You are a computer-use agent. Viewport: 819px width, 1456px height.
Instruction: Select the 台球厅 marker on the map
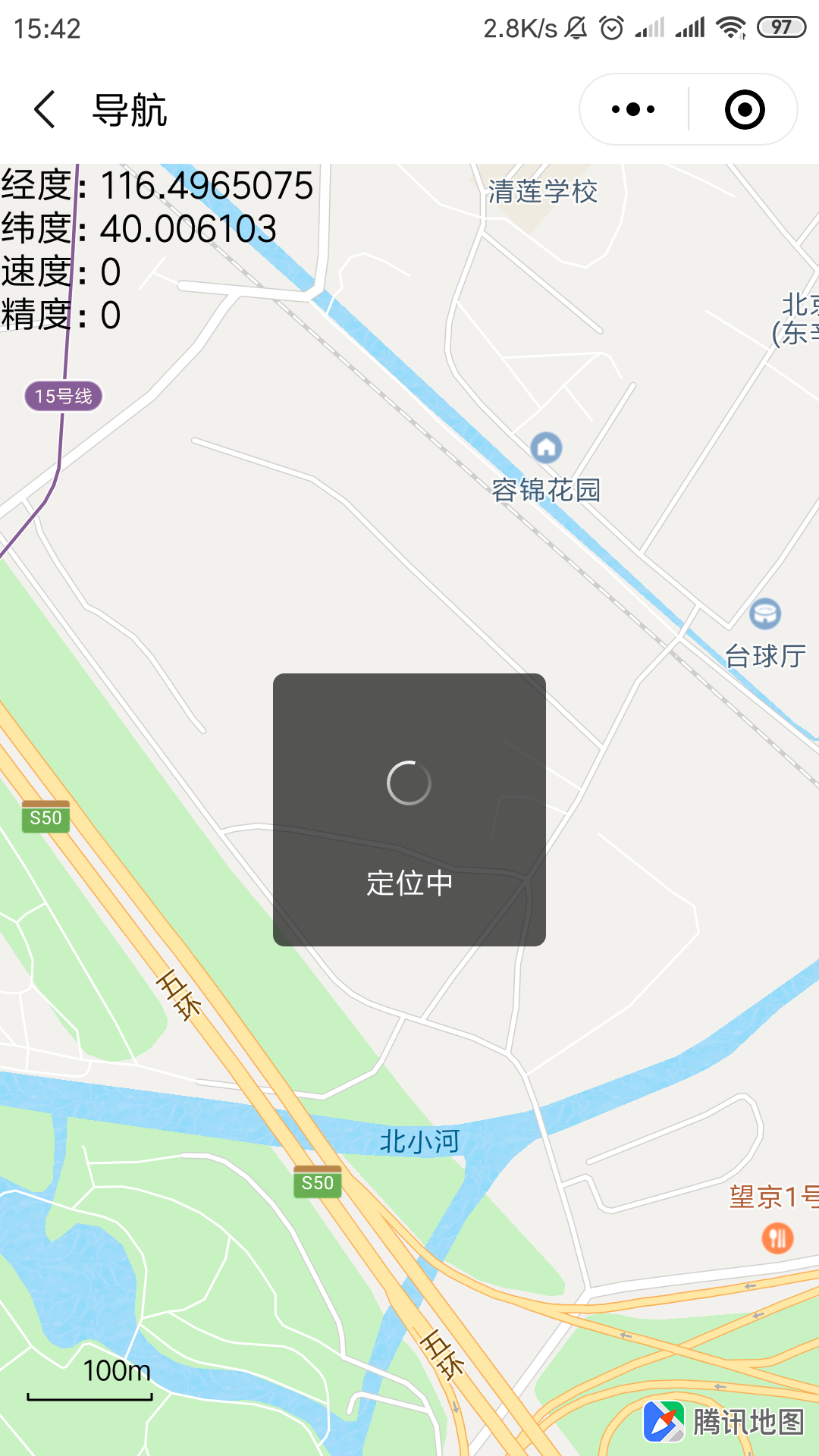point(764,613)
